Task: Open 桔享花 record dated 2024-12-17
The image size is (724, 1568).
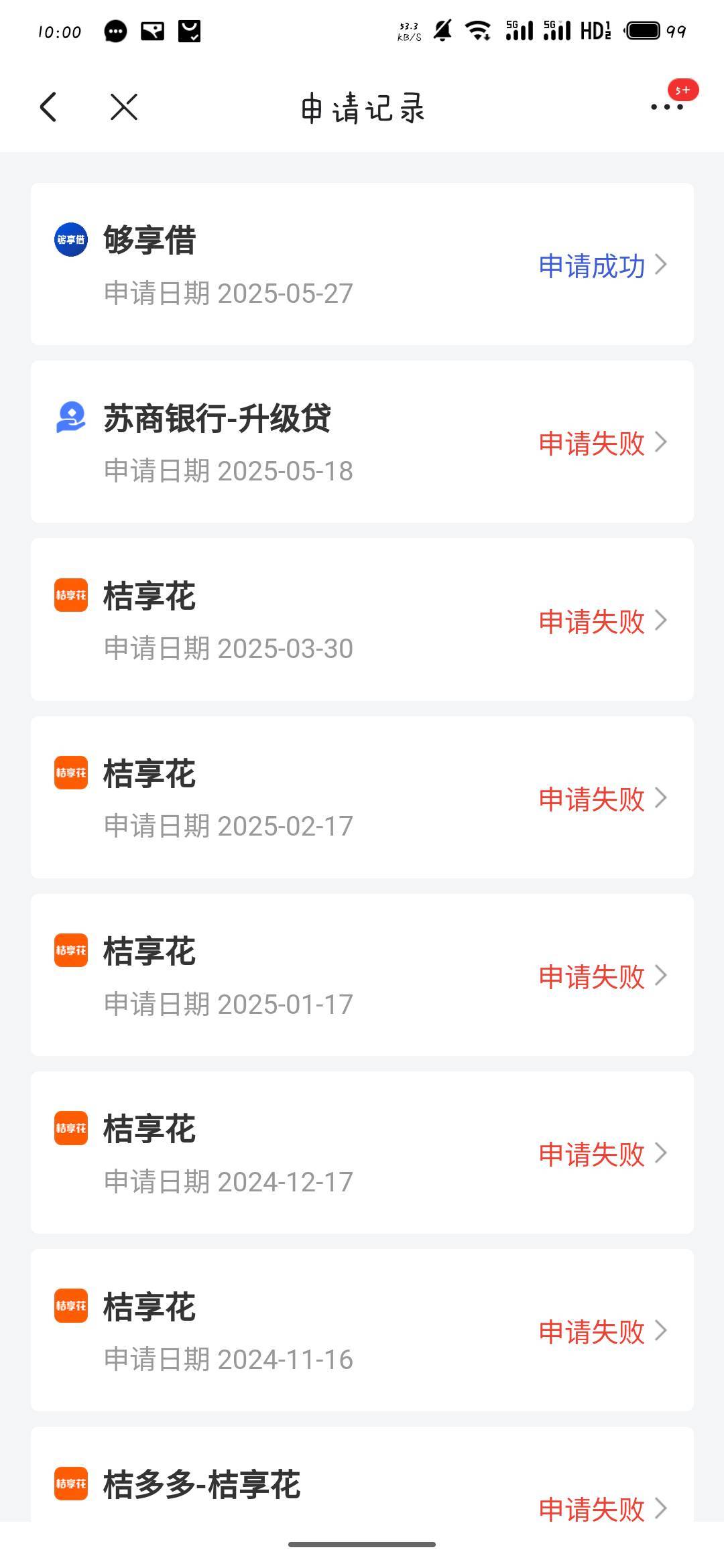Action: [362, 1153]
